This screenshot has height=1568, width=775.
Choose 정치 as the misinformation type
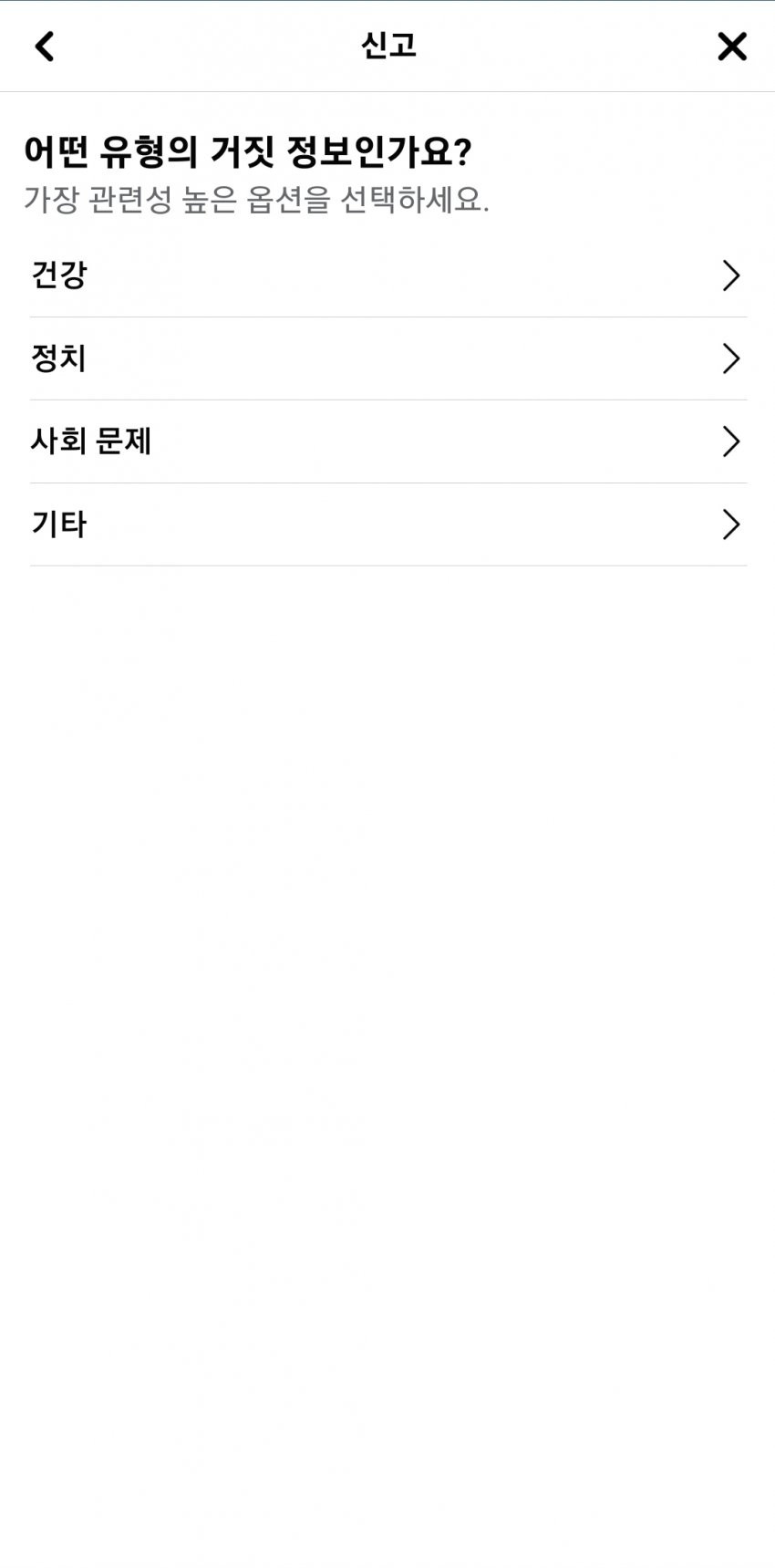pos(387,358)
